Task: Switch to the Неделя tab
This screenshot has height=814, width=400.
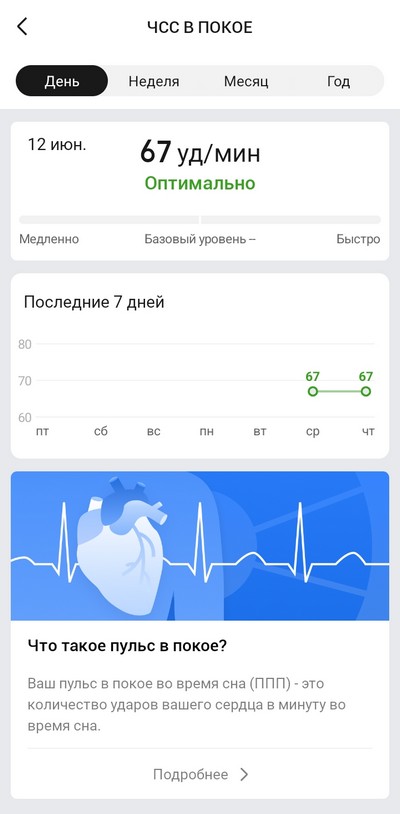Action: pos(154,81)
